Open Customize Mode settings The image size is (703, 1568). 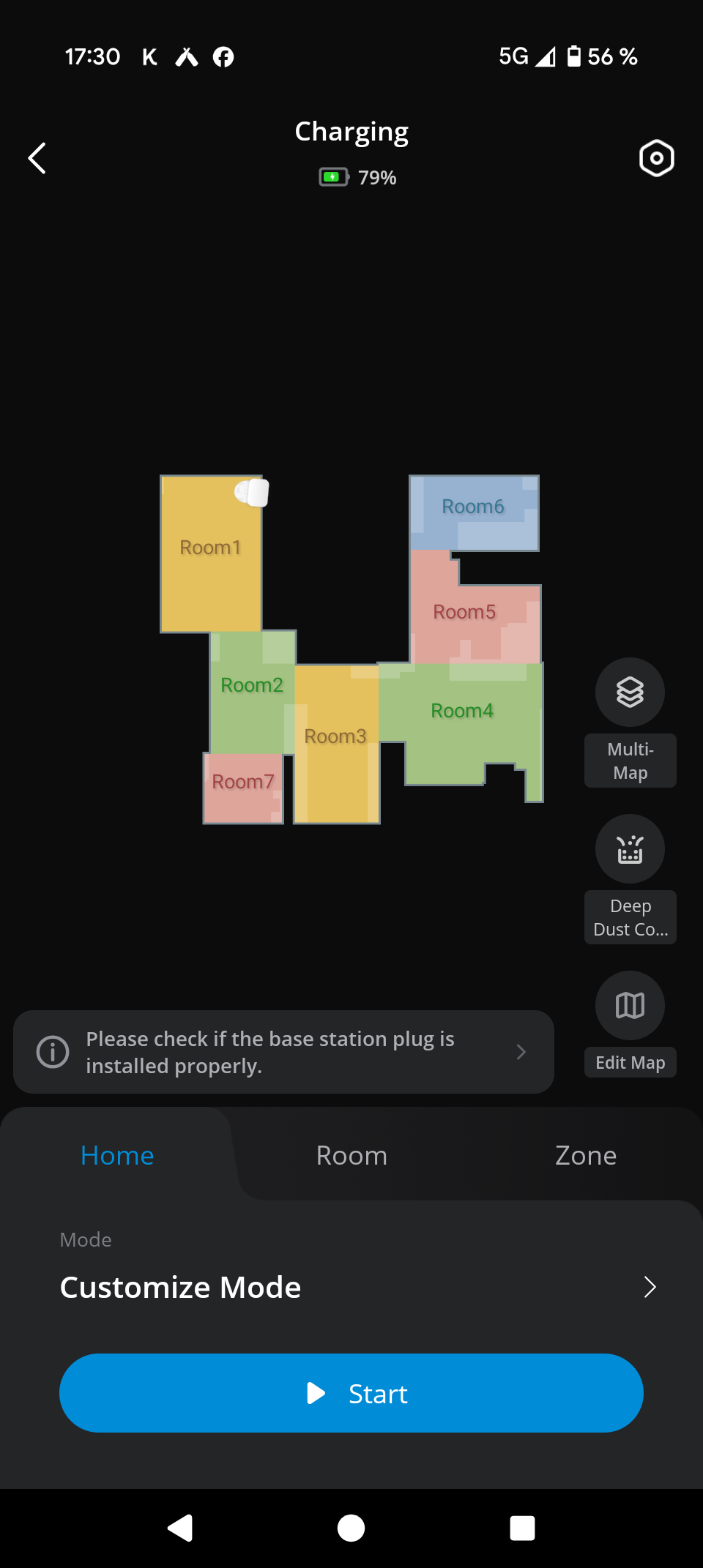[x=351, y=1287]
